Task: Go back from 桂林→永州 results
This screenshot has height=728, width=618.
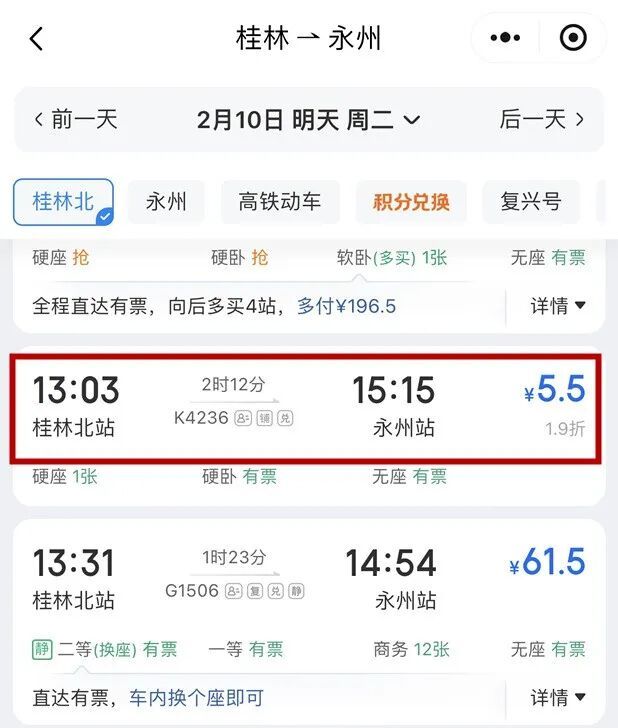Action: click(36, 39)
